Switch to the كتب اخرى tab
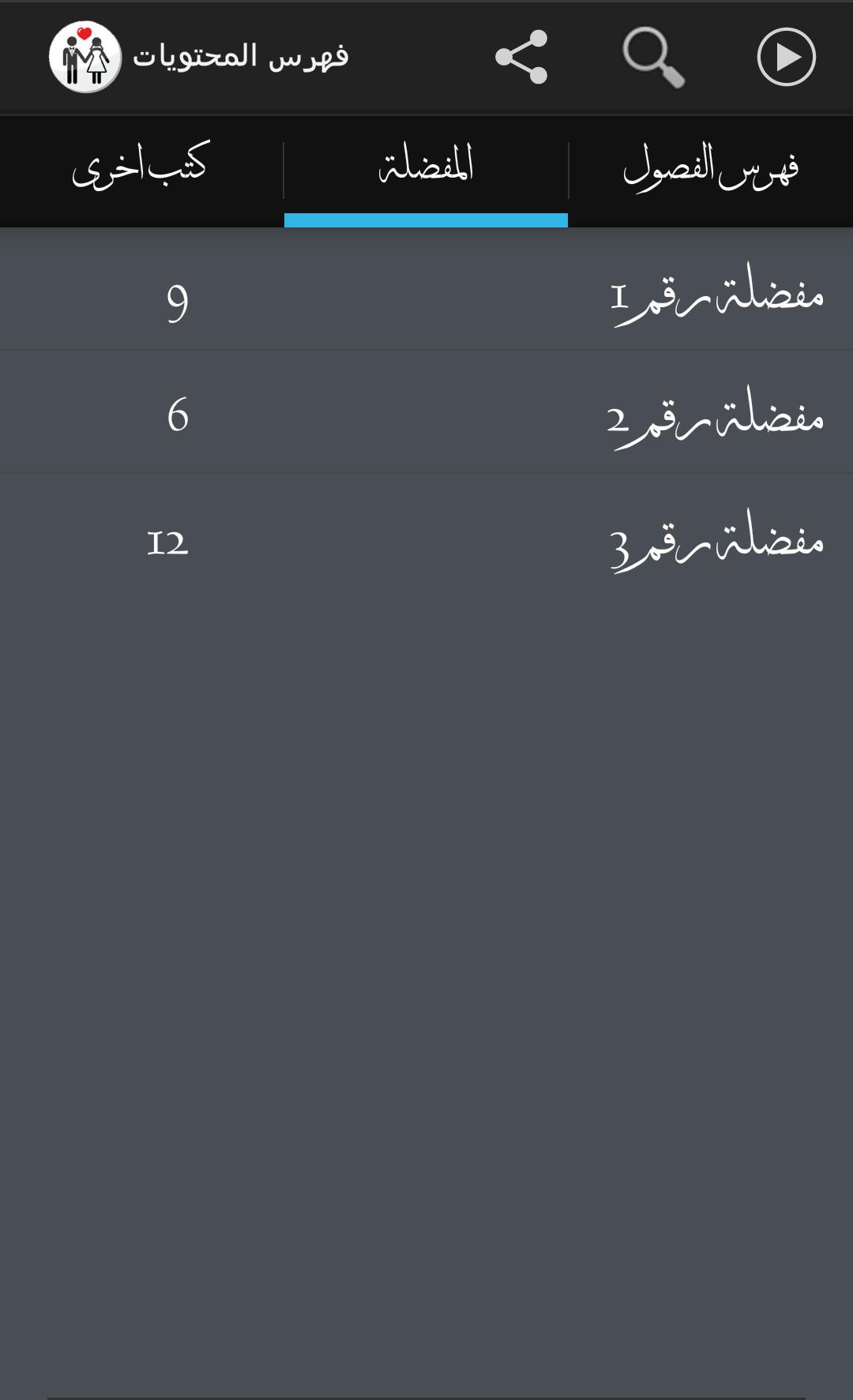Image resolution: width=853 pixels, height=1400 pixels. (141, 169)
